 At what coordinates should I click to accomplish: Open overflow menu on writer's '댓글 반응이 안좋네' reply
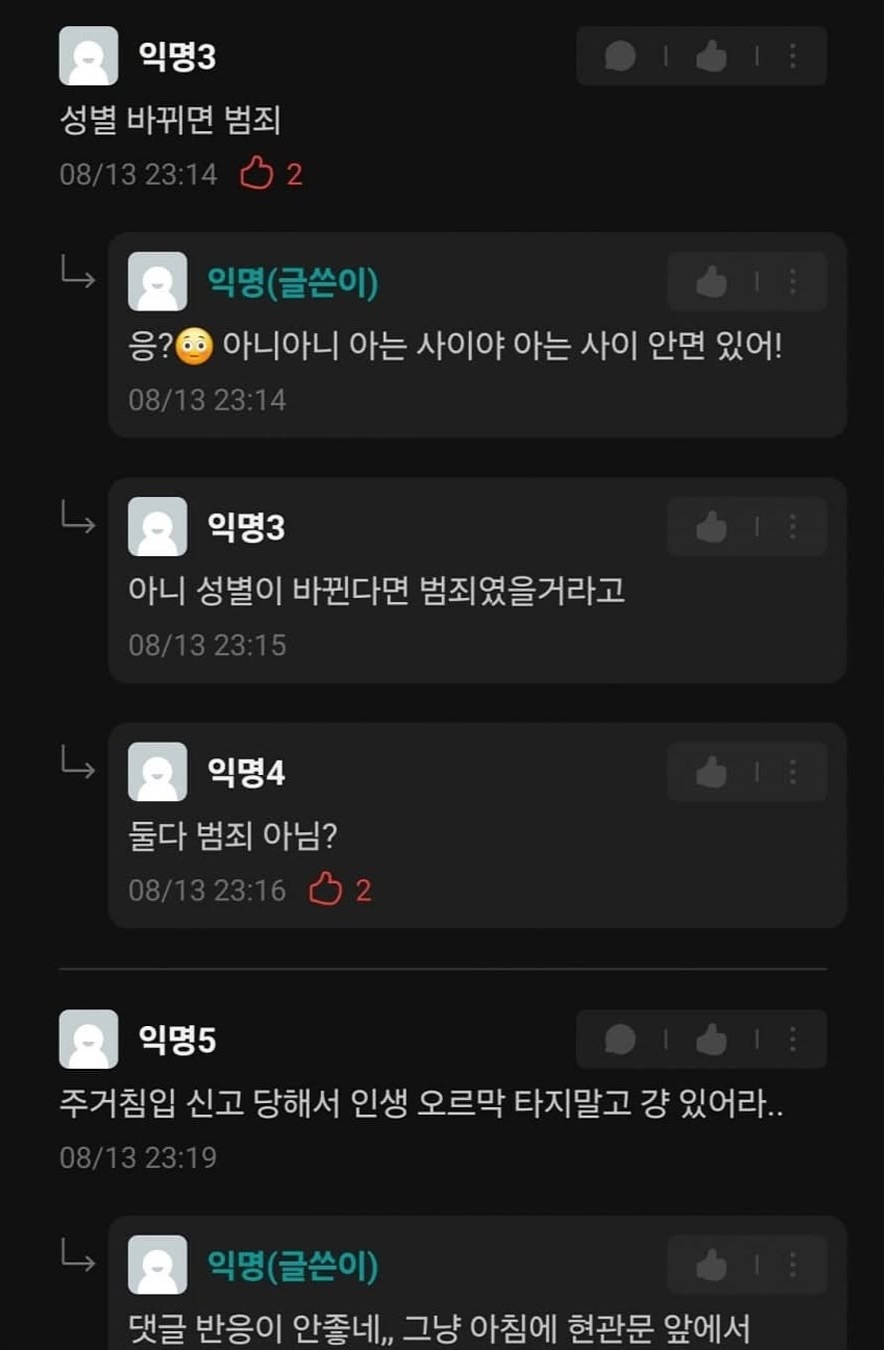792,1265
